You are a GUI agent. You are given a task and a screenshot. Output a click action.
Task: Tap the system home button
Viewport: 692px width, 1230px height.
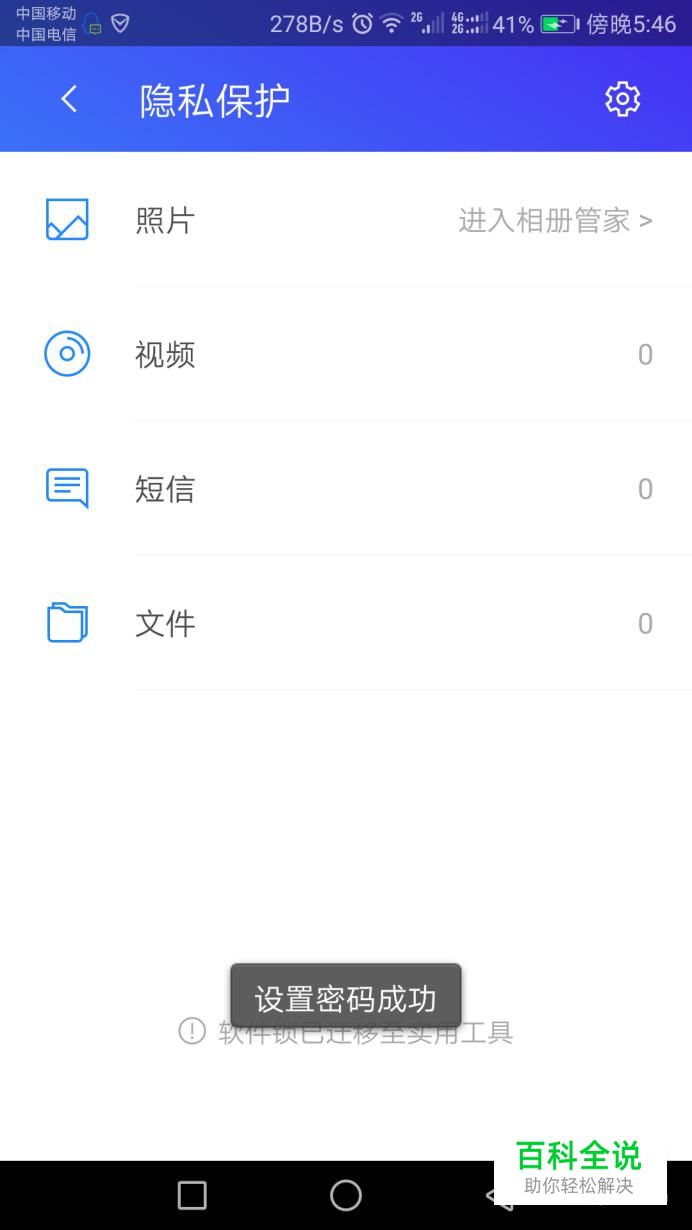(x=346, y=1195)
